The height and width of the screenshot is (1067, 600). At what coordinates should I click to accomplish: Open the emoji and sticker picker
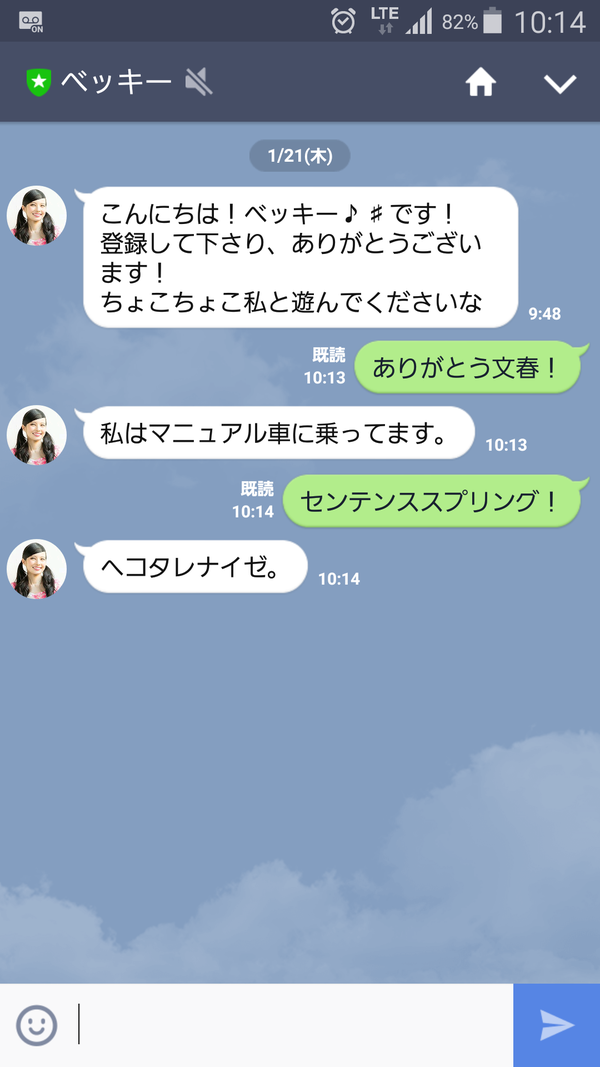[x=37, y=1025]
